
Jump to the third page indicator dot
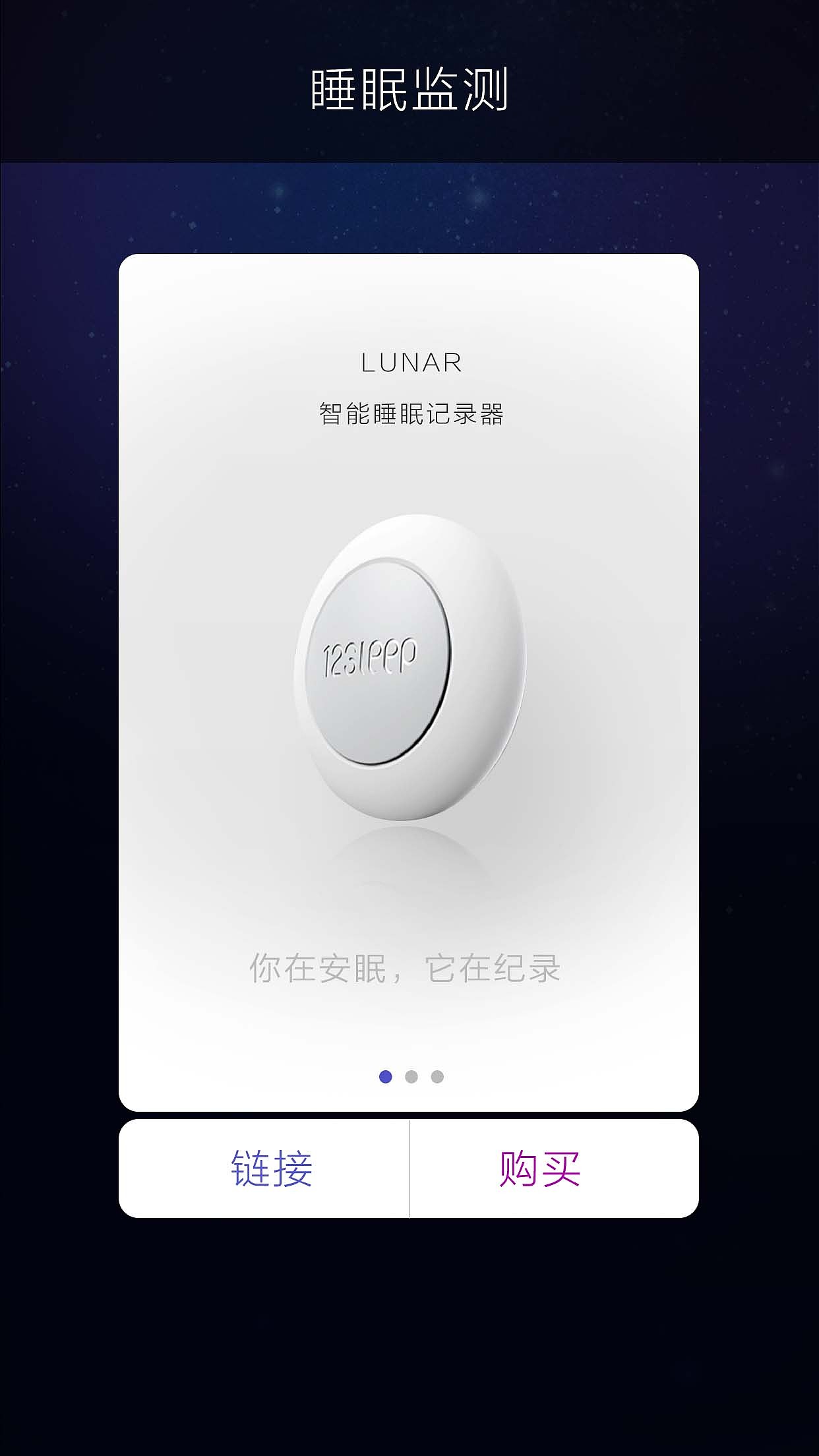click(437, 1077)
